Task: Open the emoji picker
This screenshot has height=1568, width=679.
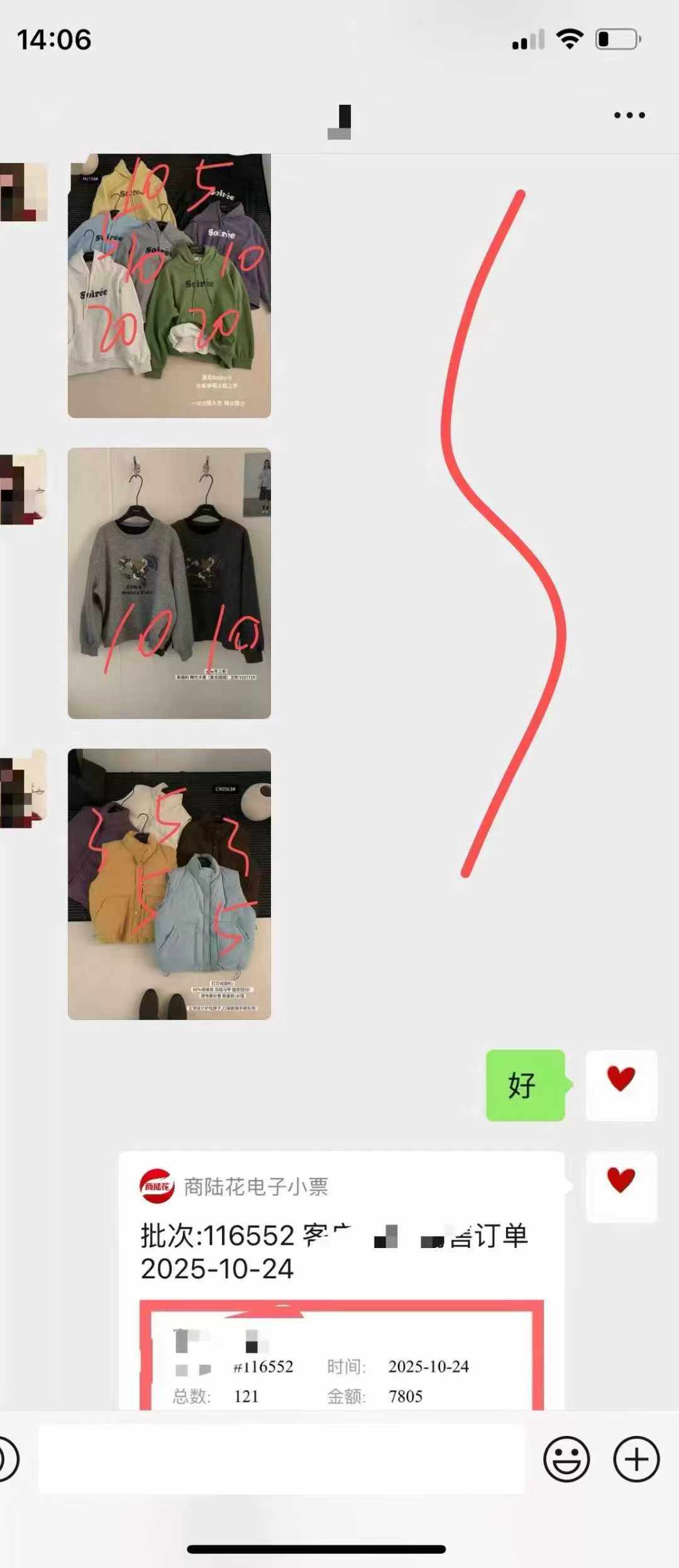Action: point(566,1459)
